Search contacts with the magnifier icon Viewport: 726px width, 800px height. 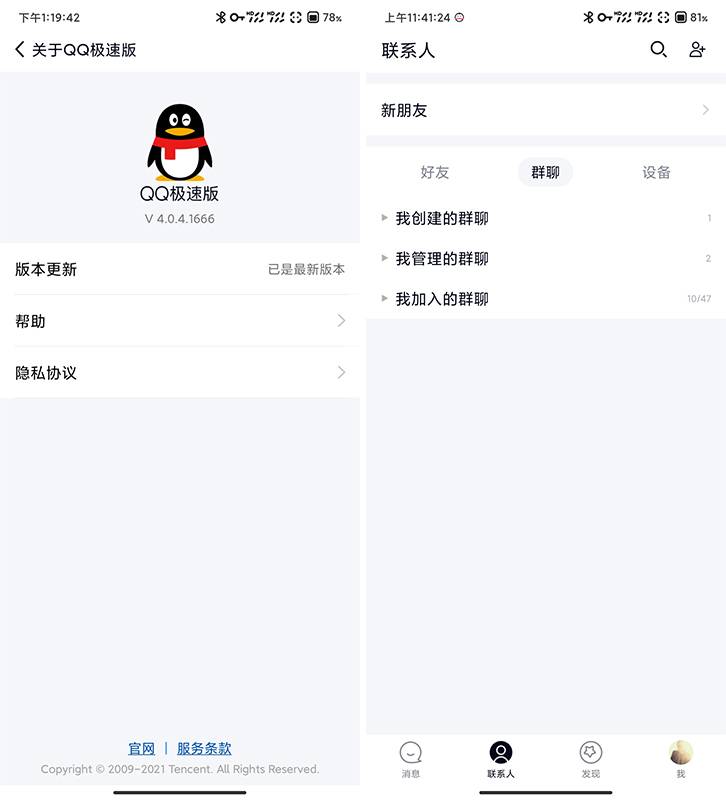(658, 49)
